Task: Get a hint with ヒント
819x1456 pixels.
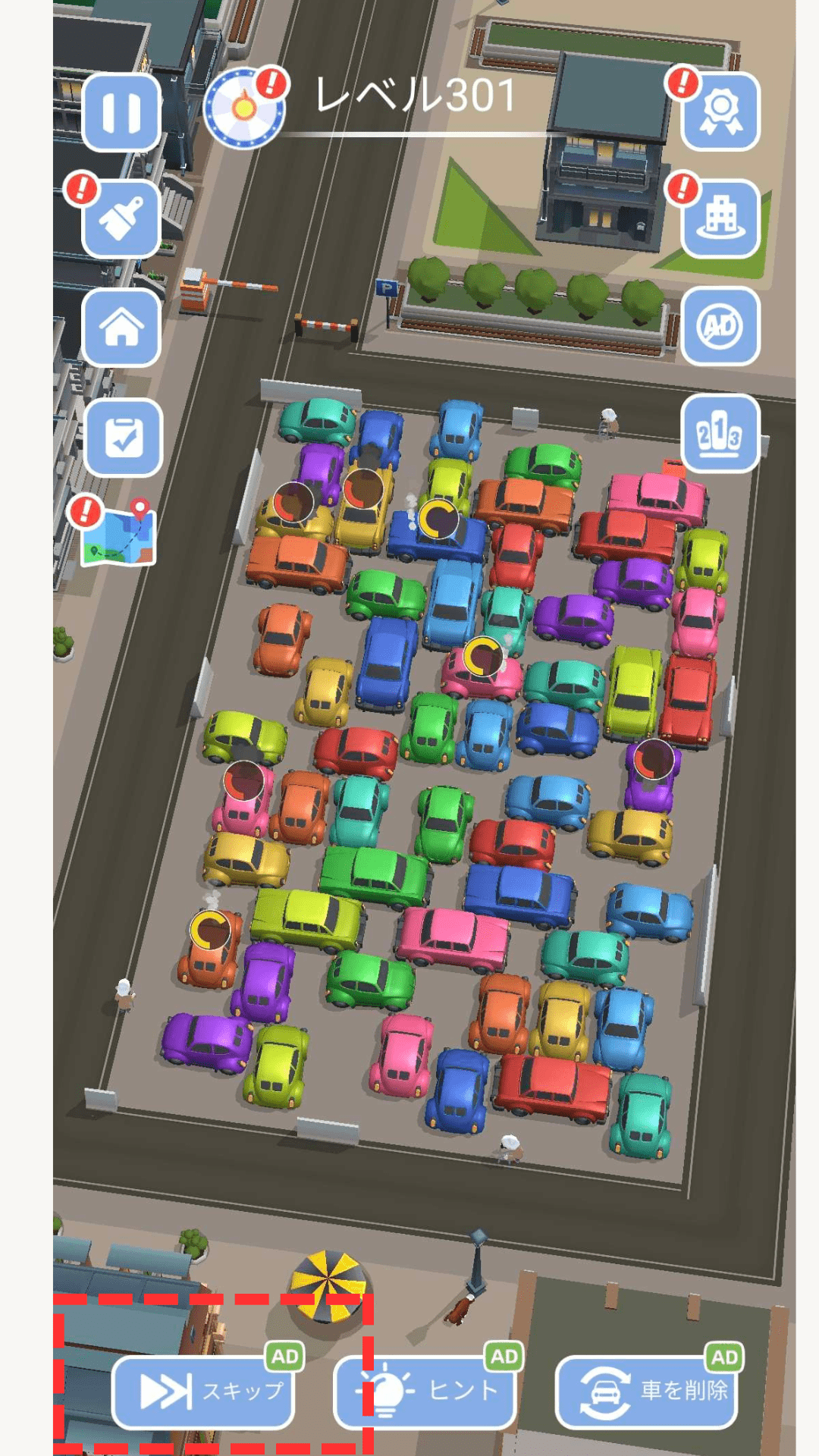Action: click(x=425, y=1392)
